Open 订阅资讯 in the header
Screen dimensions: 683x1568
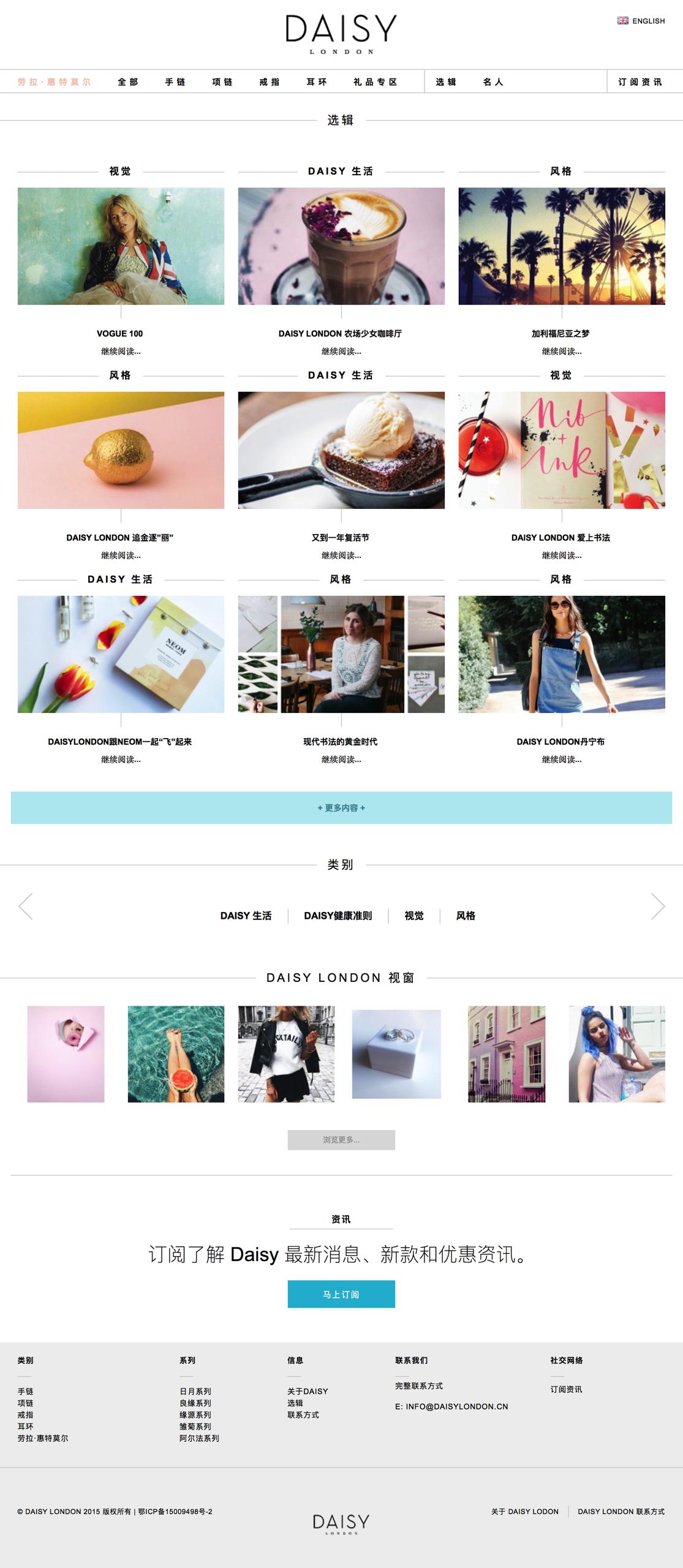point(640,82)
